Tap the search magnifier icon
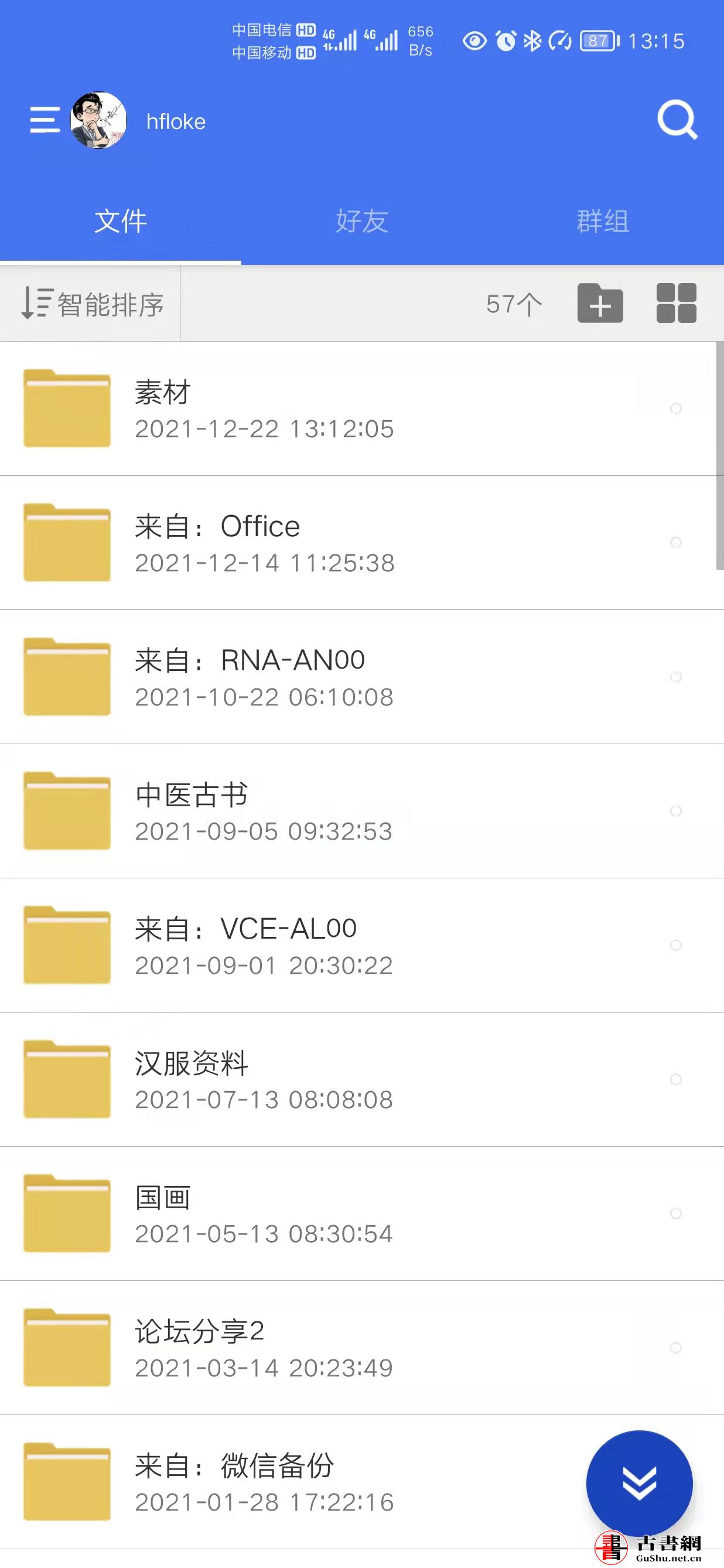724x1568 pixels. coord(678,120)
